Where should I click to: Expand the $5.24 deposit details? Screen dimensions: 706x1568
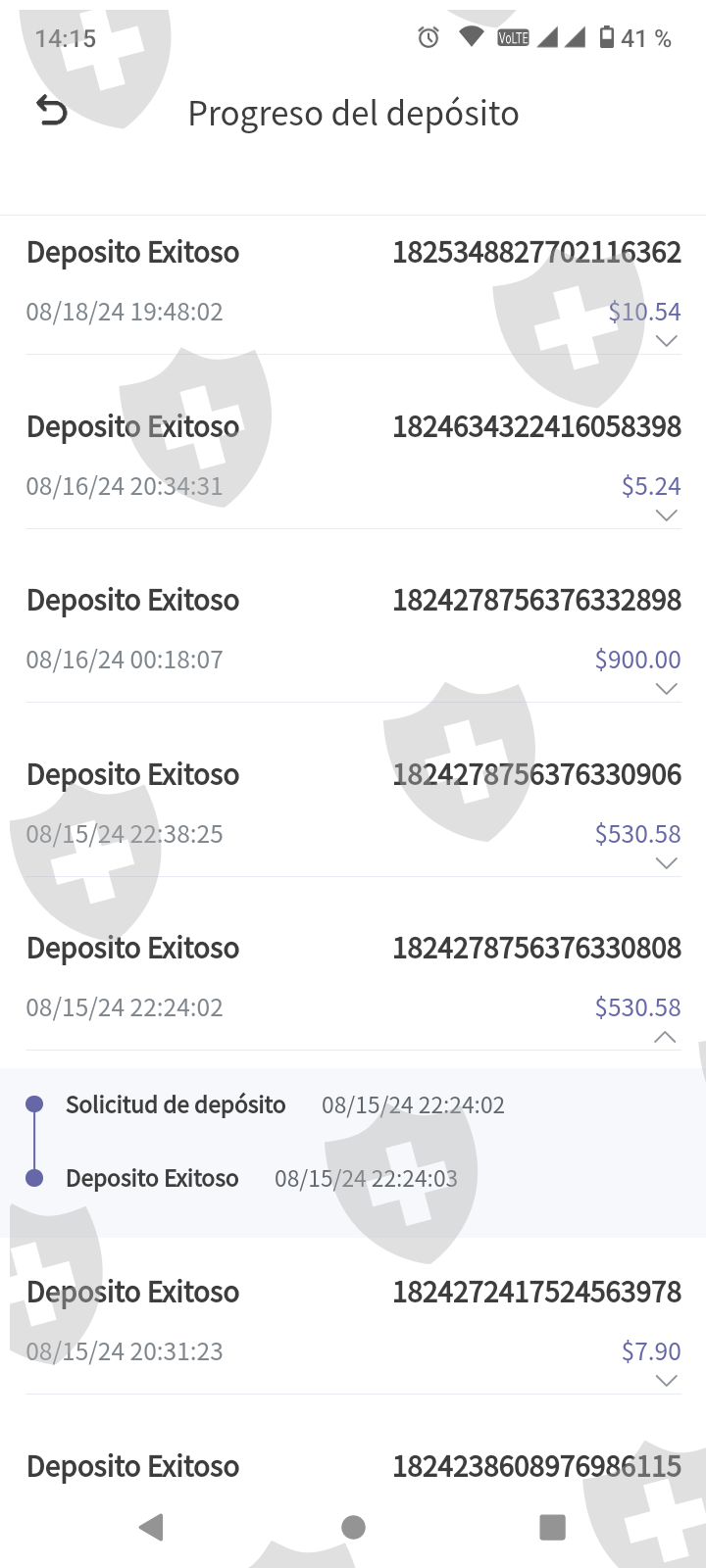click(666, 515)
